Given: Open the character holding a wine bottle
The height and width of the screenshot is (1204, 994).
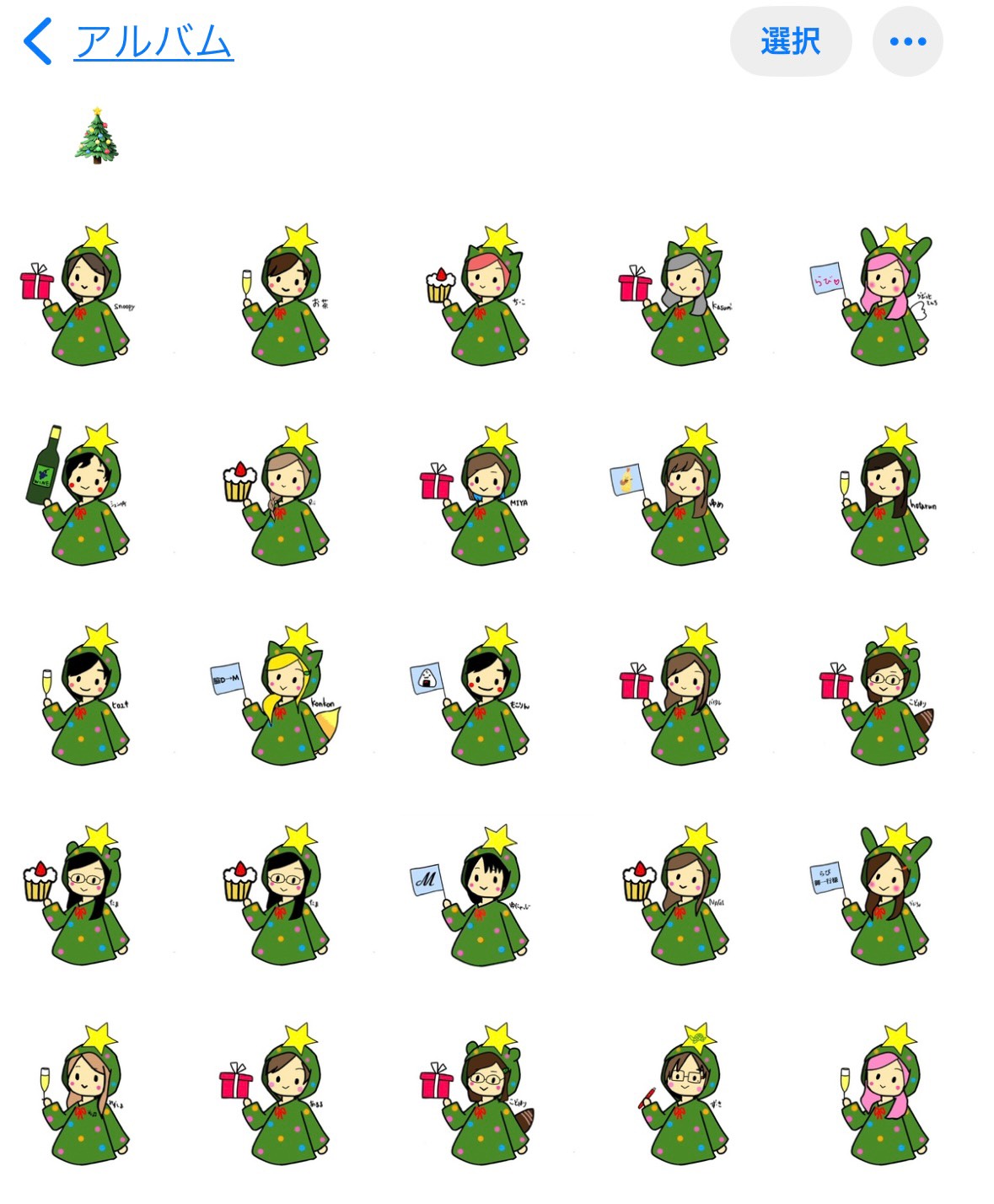Looking at the screenshot, I should coord(84,497).
